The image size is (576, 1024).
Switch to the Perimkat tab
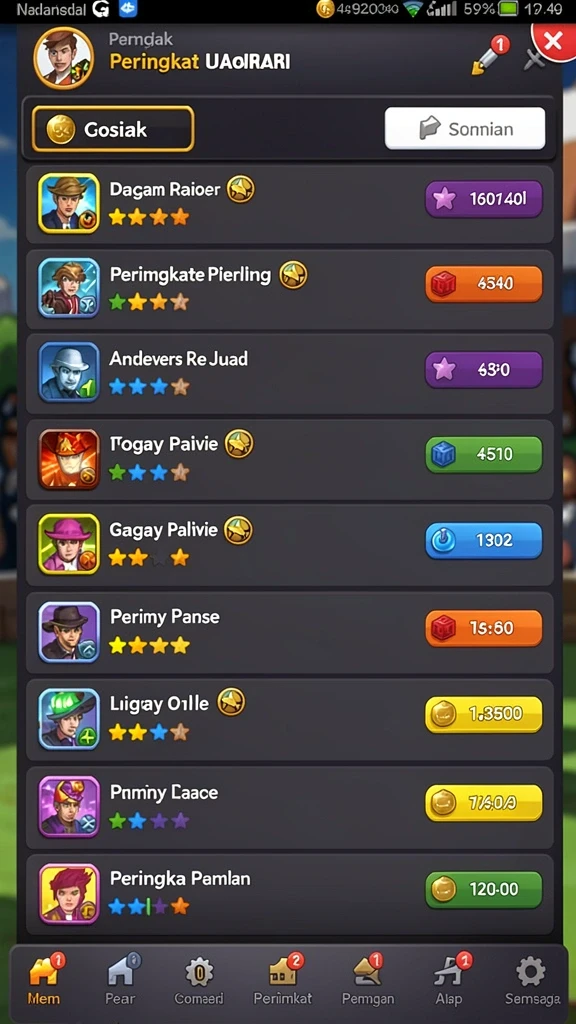click(283, 980)
